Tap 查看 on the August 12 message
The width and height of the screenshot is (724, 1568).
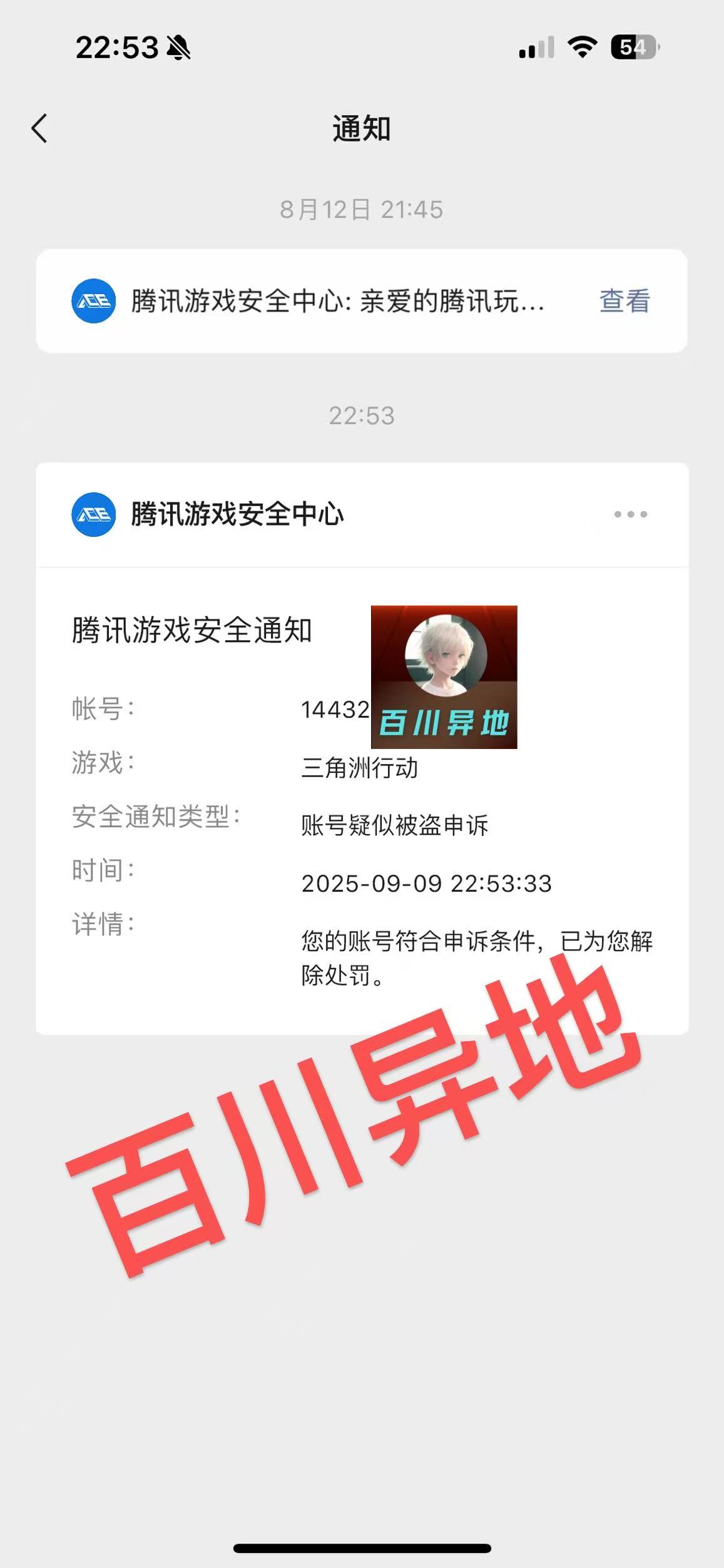[x=625, y=301]
